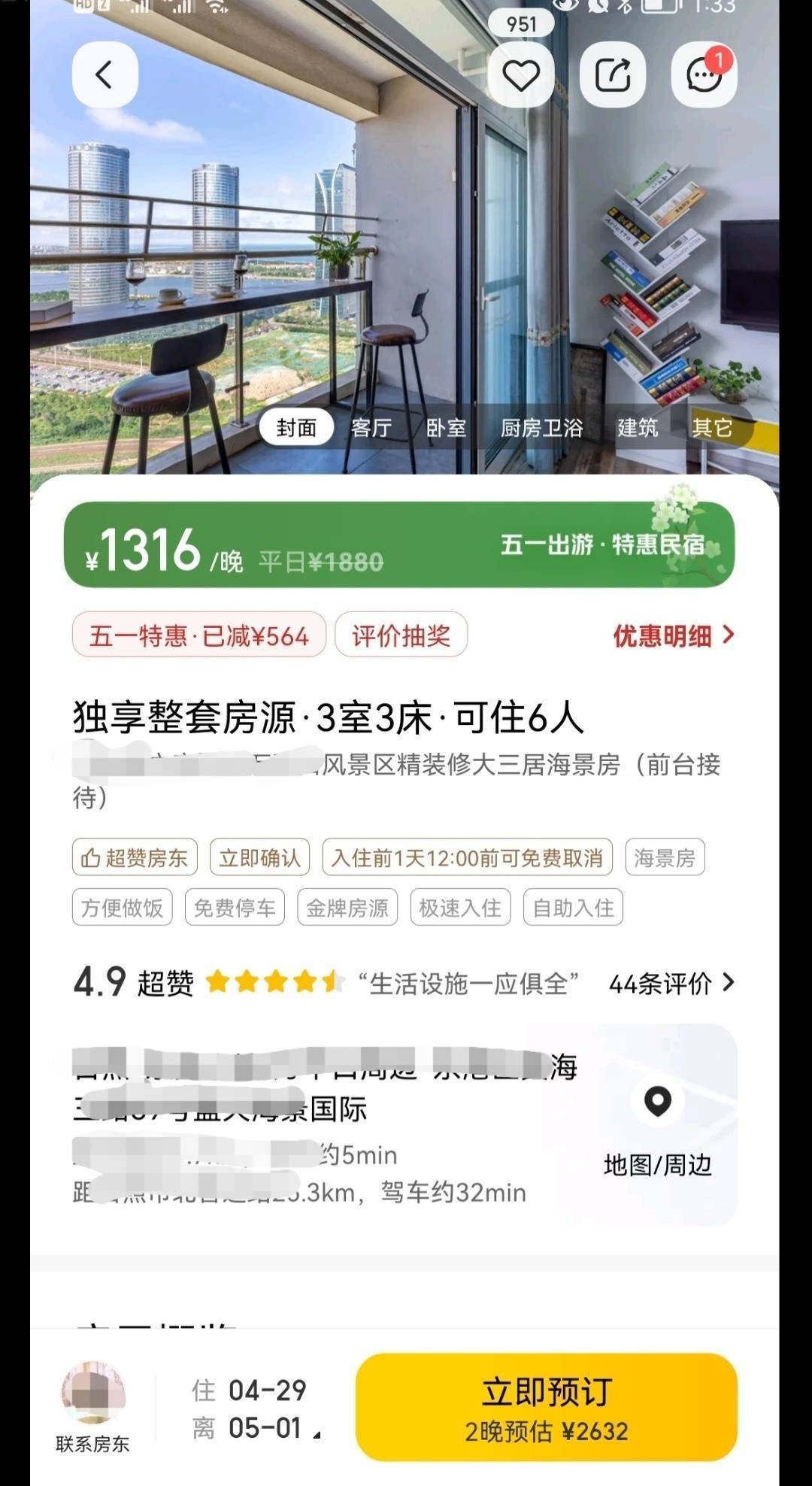Open 地图/周边 map view
Screen dimensions: 812x1486
[658, 1126]
